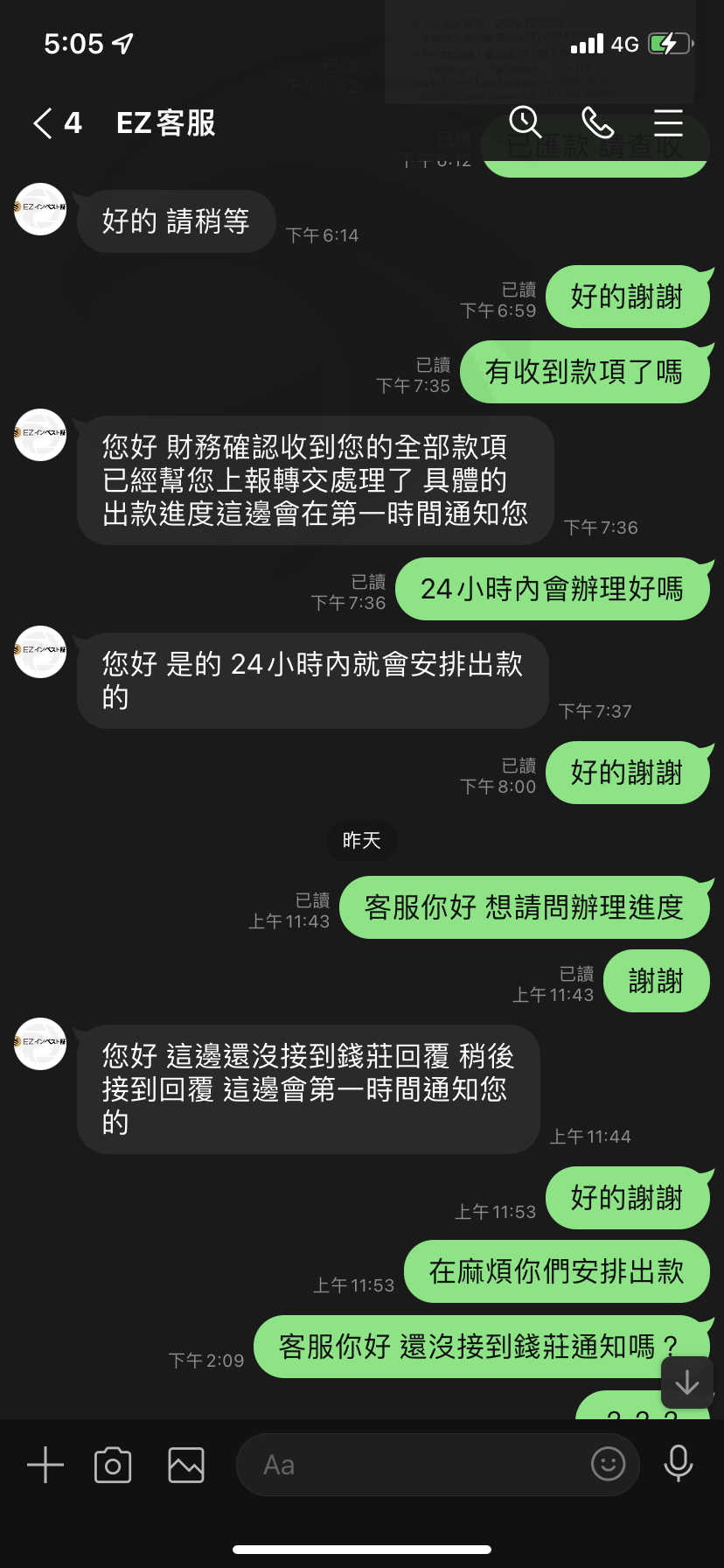The height and width of the screenshot is (1568, 724).
Task: Jump to the latest message with the down arrow
Action: point(687,1382)
